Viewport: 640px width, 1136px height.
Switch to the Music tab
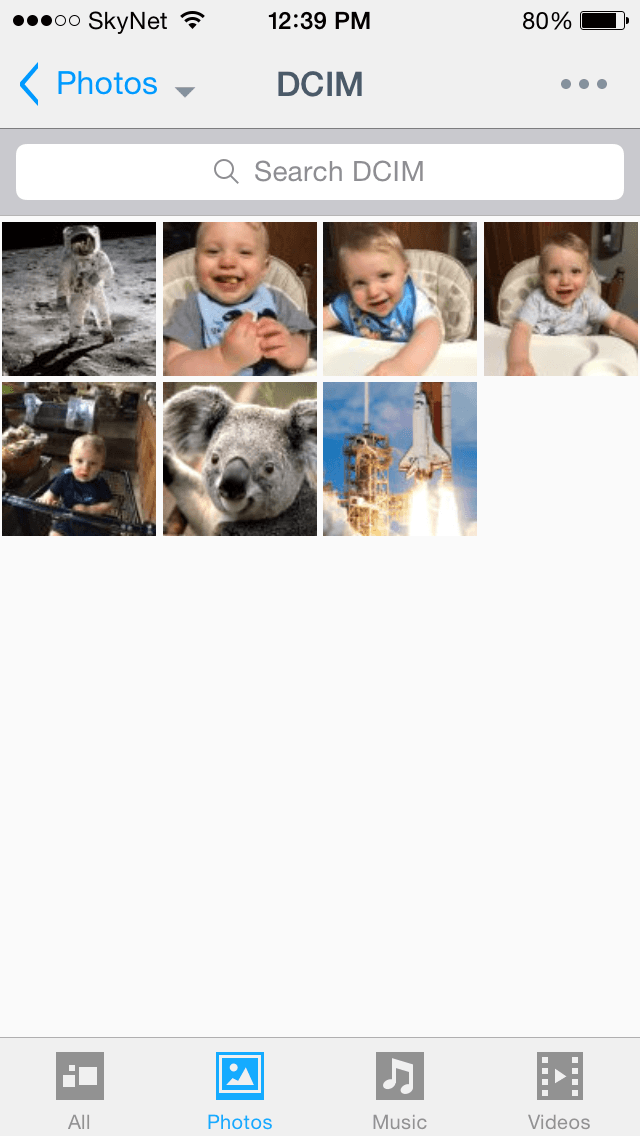(400, 1089)
